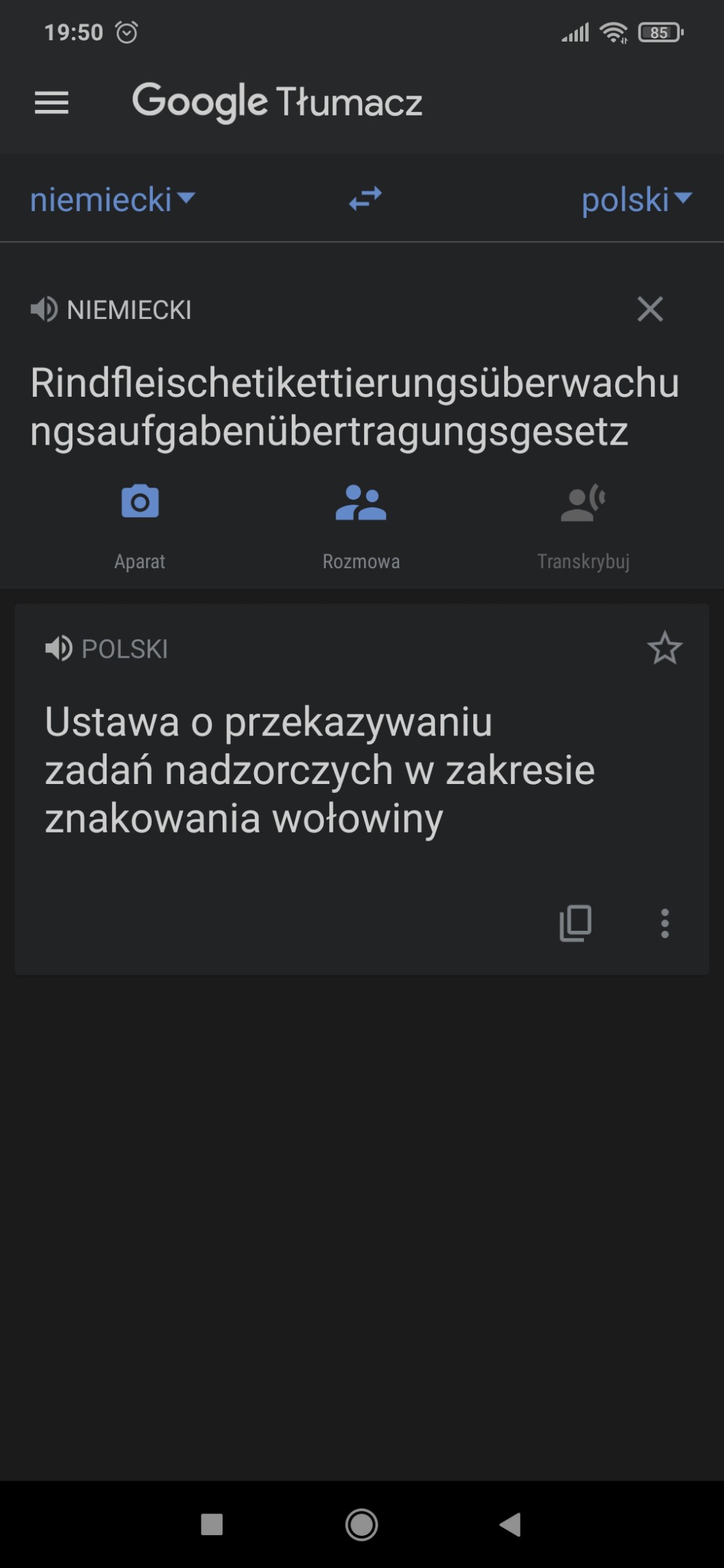This screenshot has width=724, height=1568.
Task: Swap the source and target languages
Action: (x=365, y=199)
